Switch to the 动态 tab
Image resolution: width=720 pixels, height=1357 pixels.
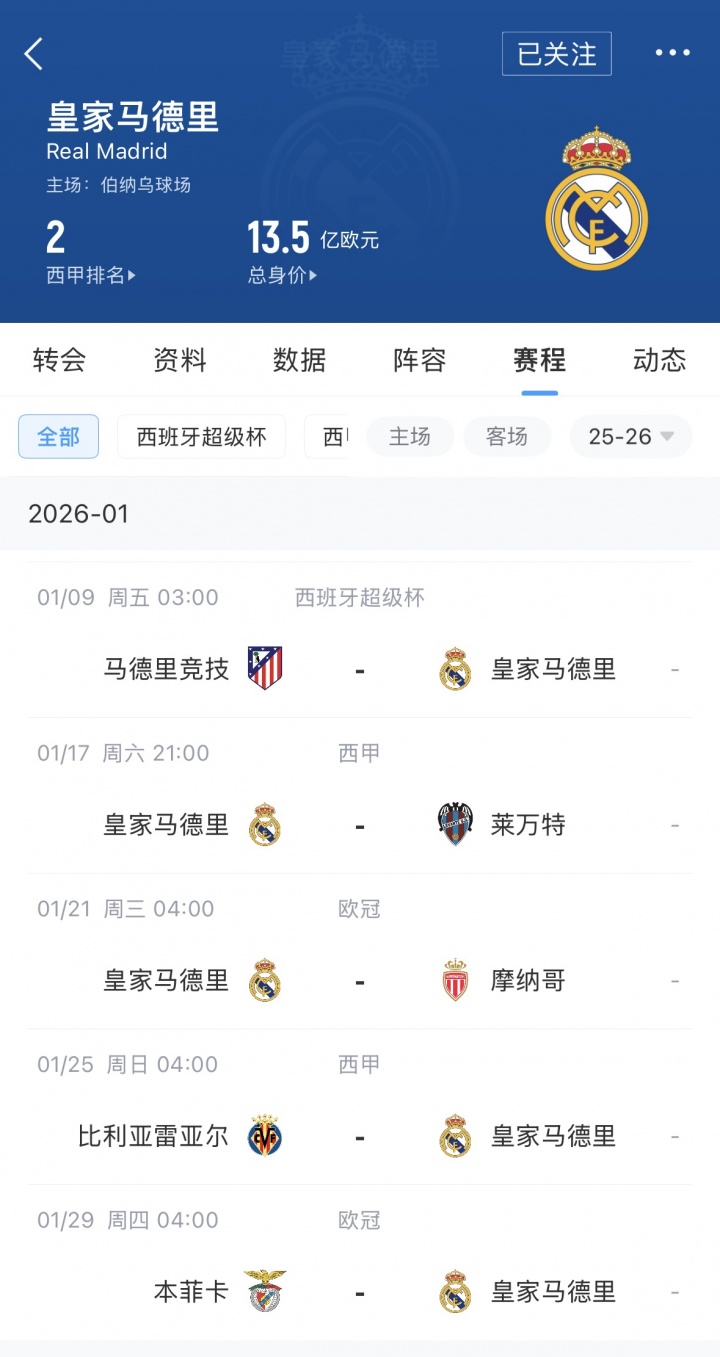click(659, 360)
